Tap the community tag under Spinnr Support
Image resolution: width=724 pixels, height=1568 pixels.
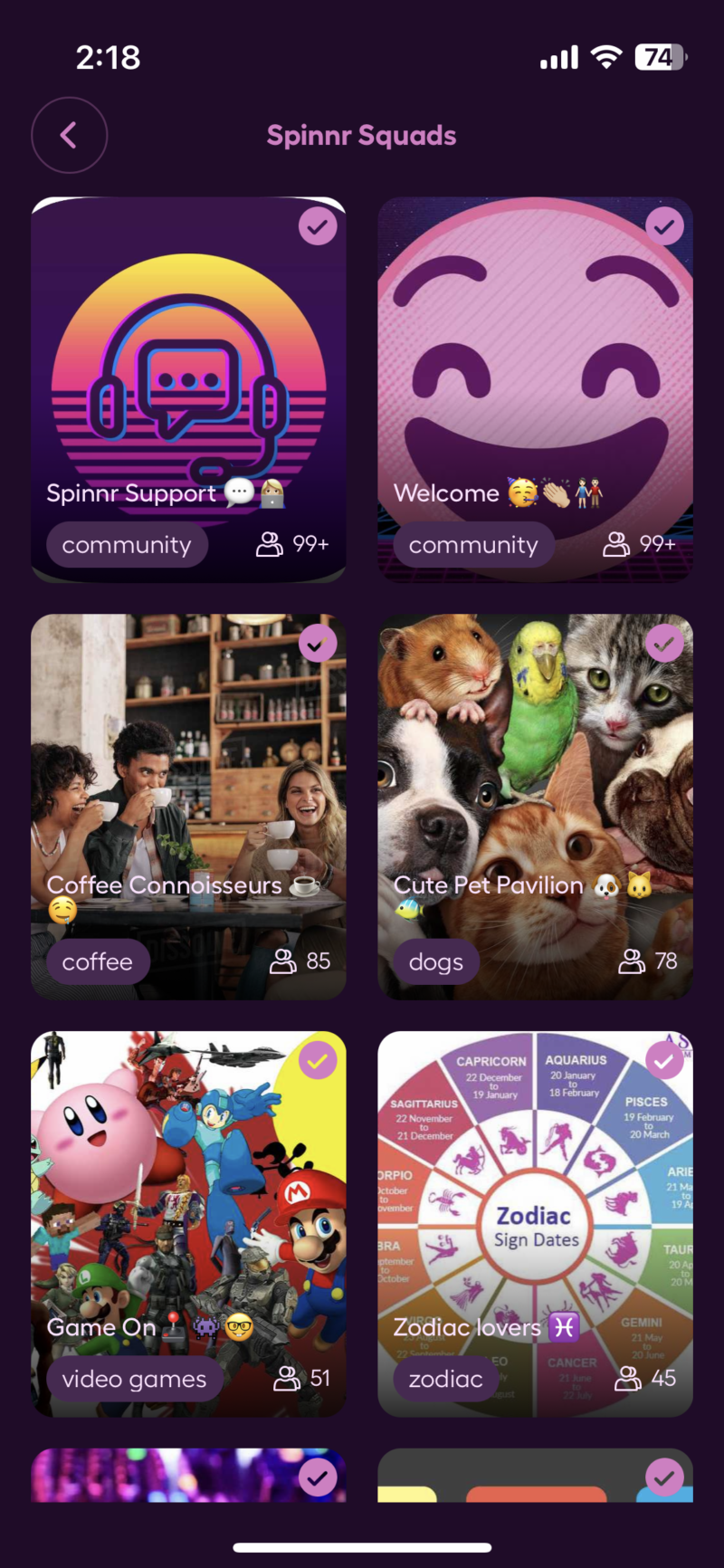tap(127, 544)
